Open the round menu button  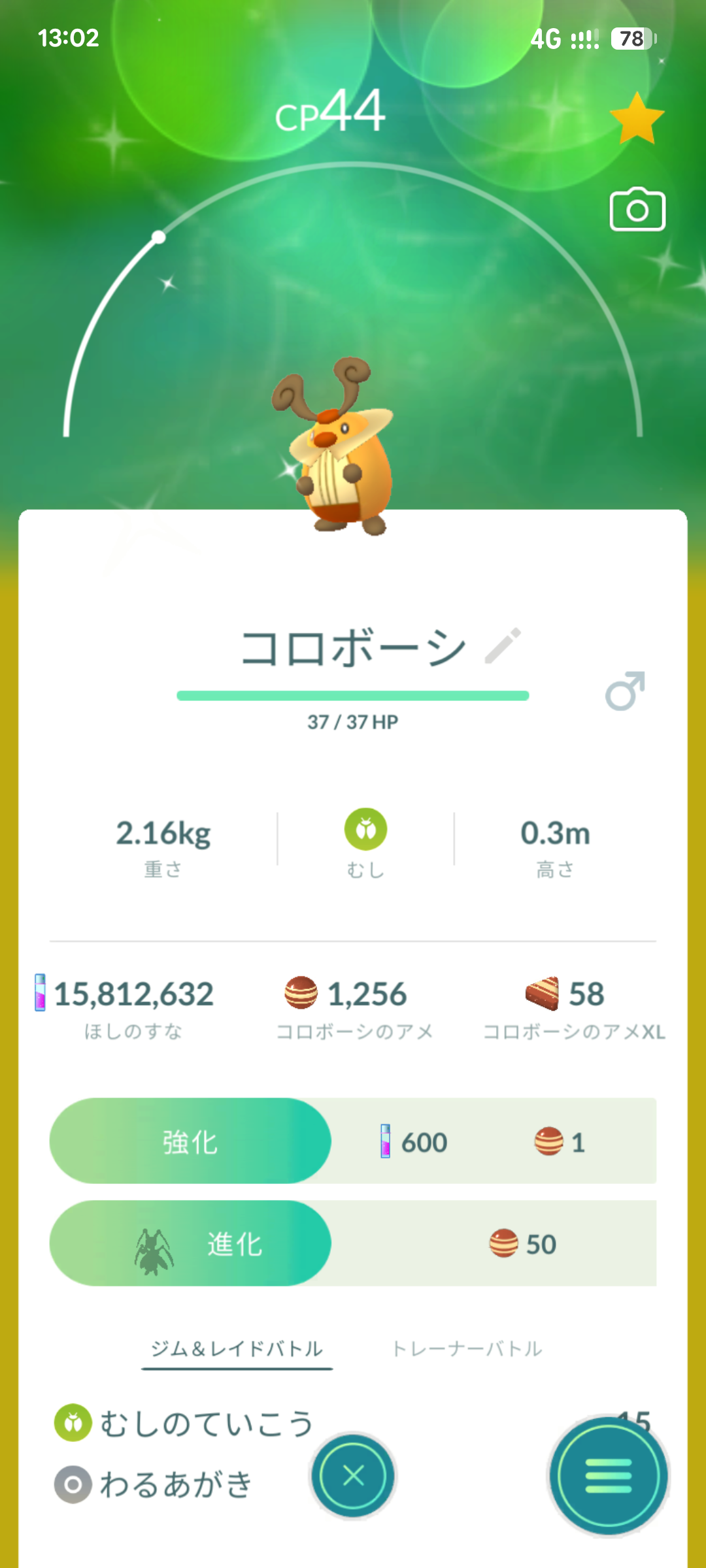[x=609, y=1475]
